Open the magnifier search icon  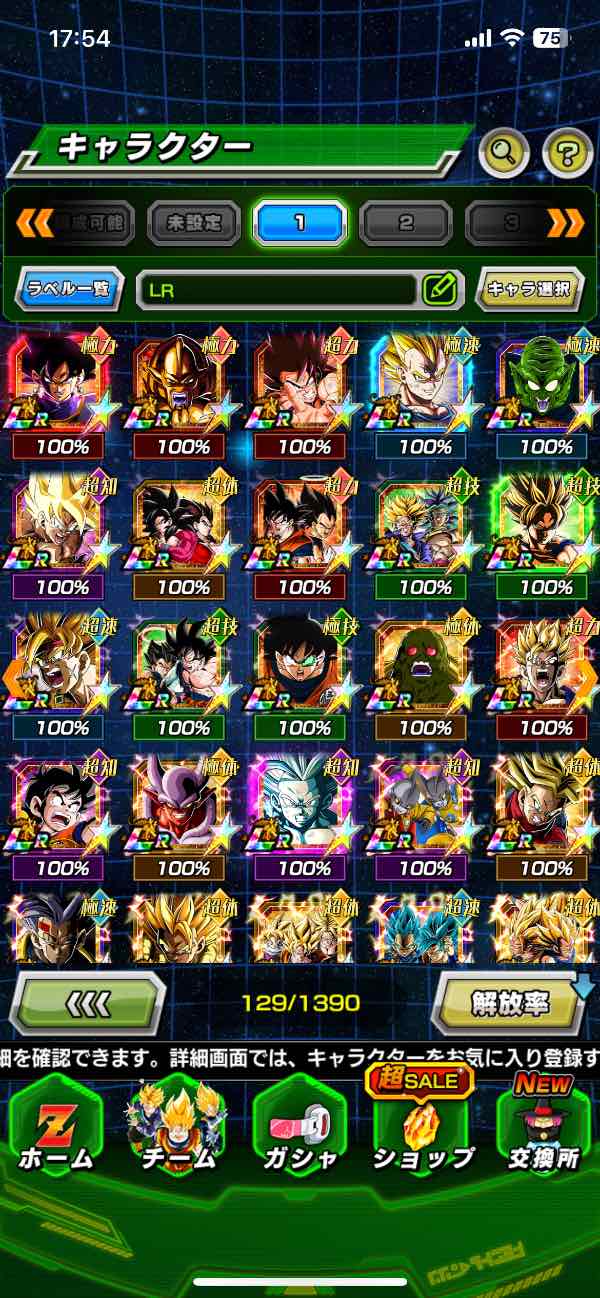pos(505,153)
